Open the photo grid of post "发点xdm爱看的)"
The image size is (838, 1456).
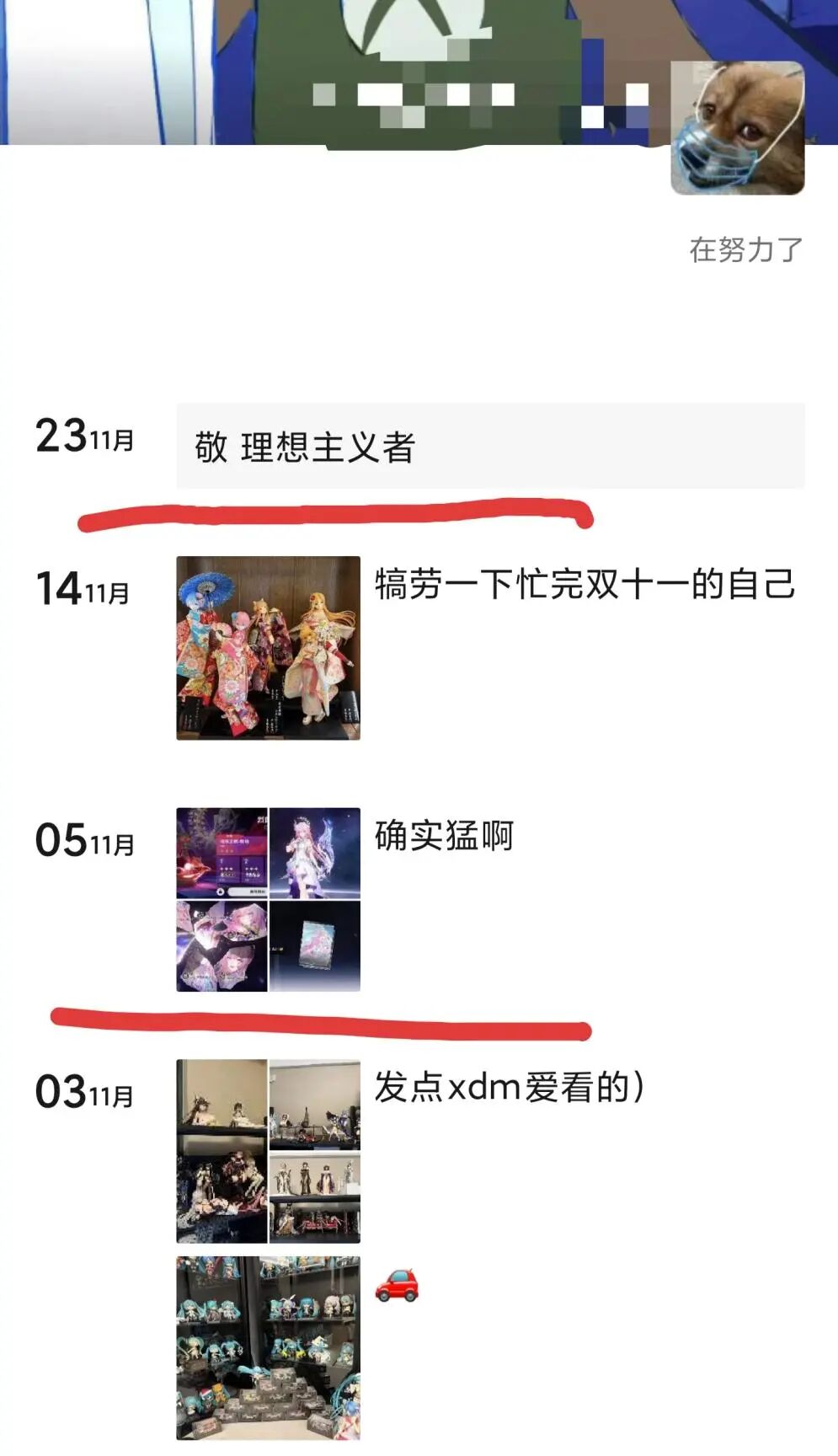coord(268,1151)
